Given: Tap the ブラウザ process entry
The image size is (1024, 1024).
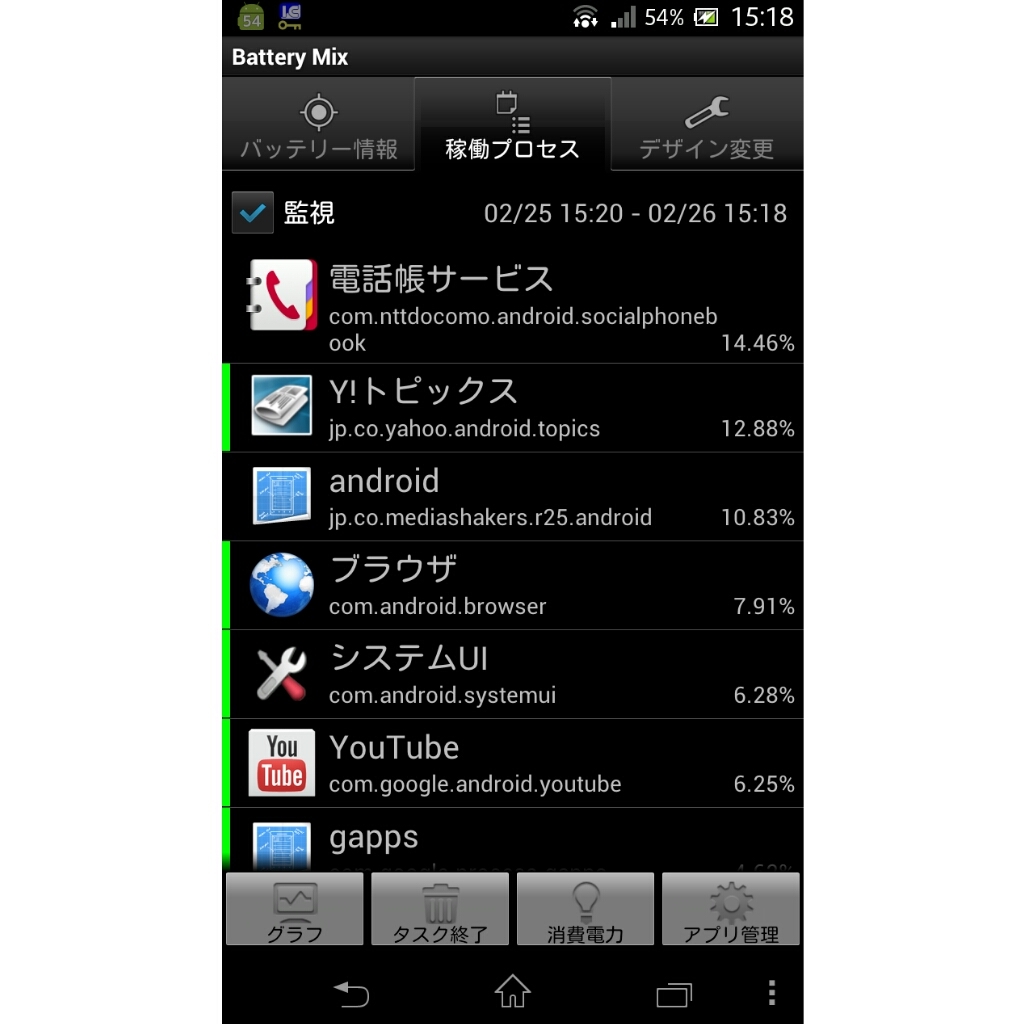Looking at the screenshot, I should 512,585.
